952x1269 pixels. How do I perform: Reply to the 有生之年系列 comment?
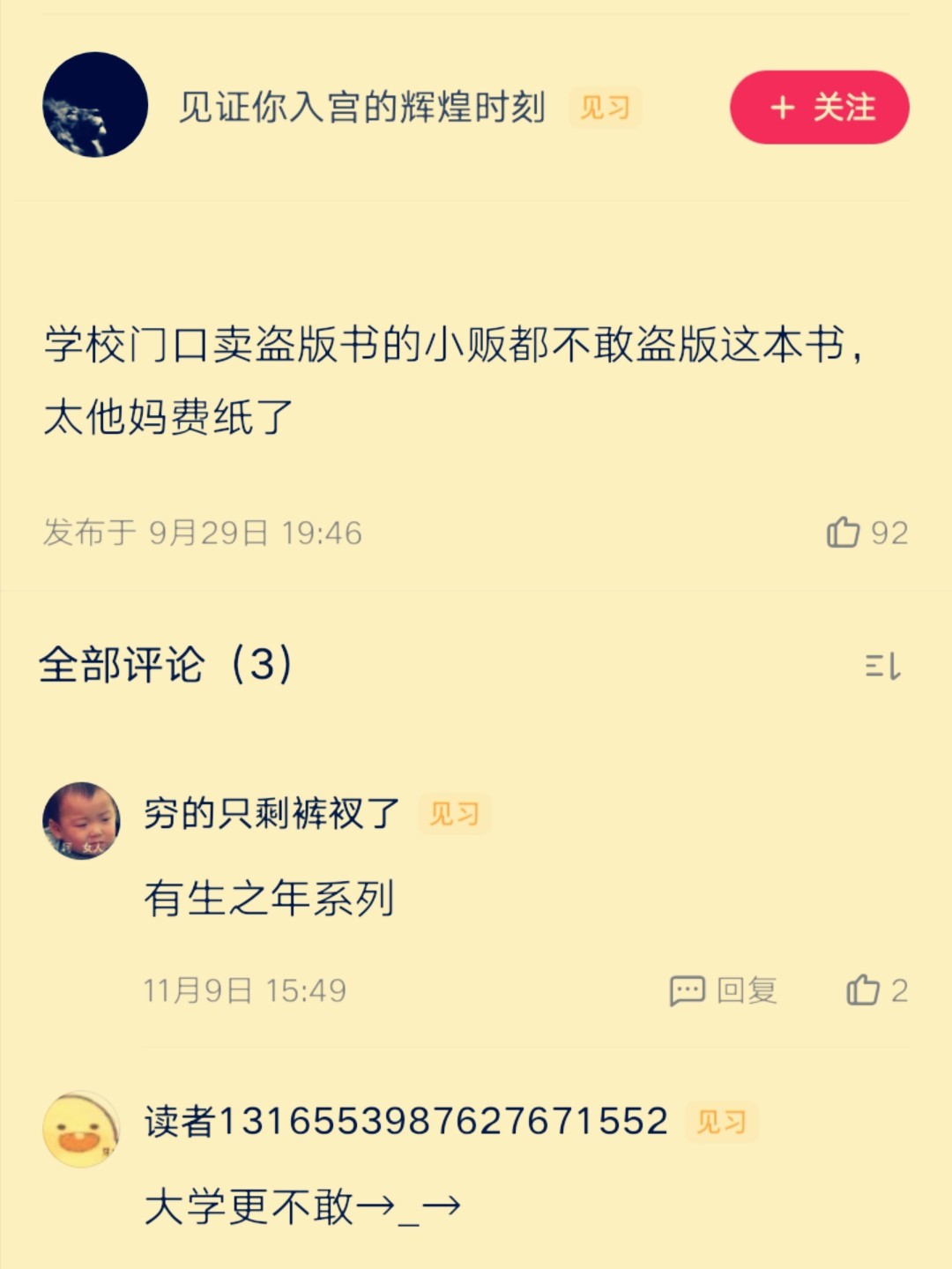[x=724, y=990]
